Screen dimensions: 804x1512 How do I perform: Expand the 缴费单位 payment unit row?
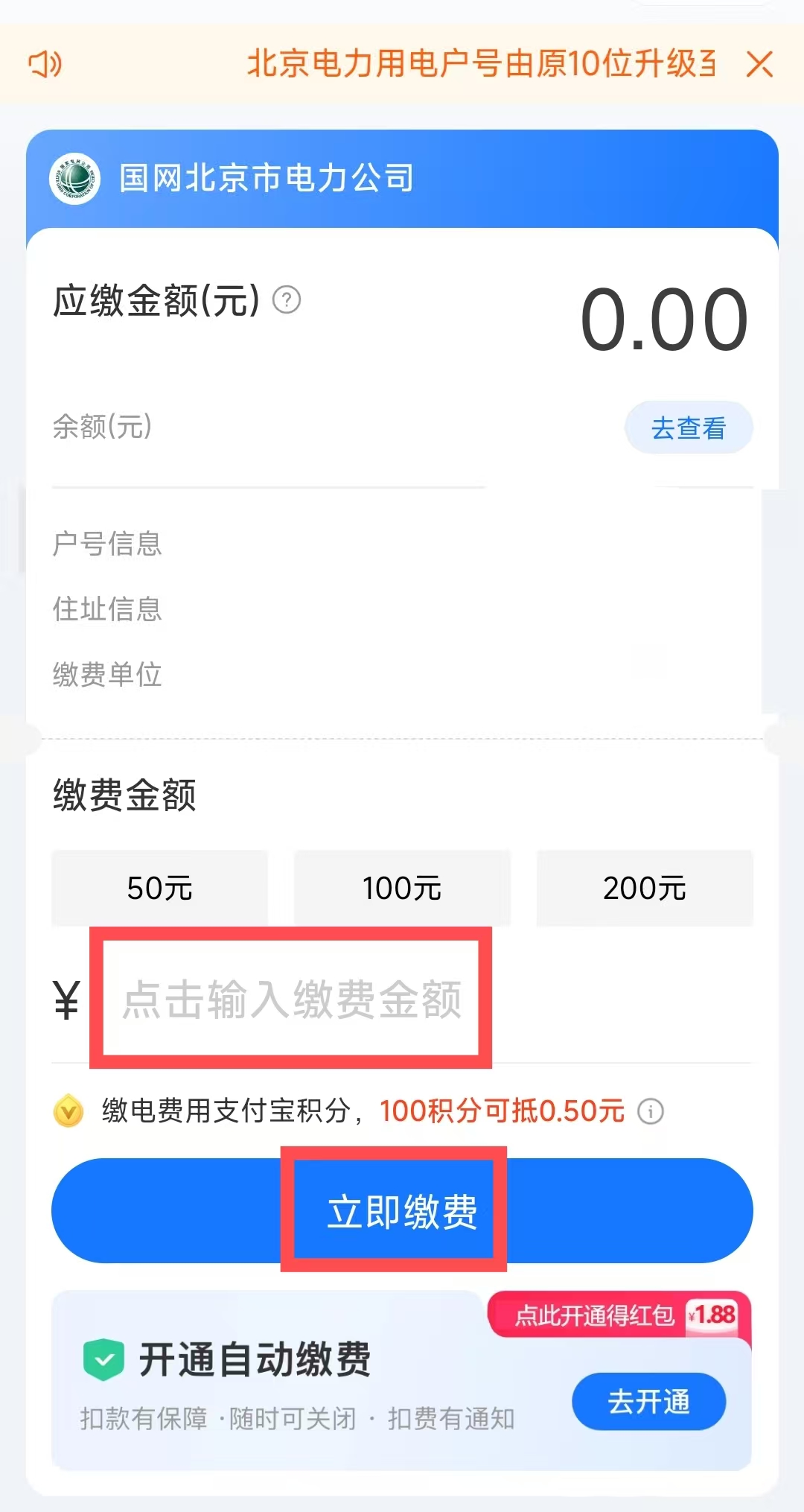108,676
